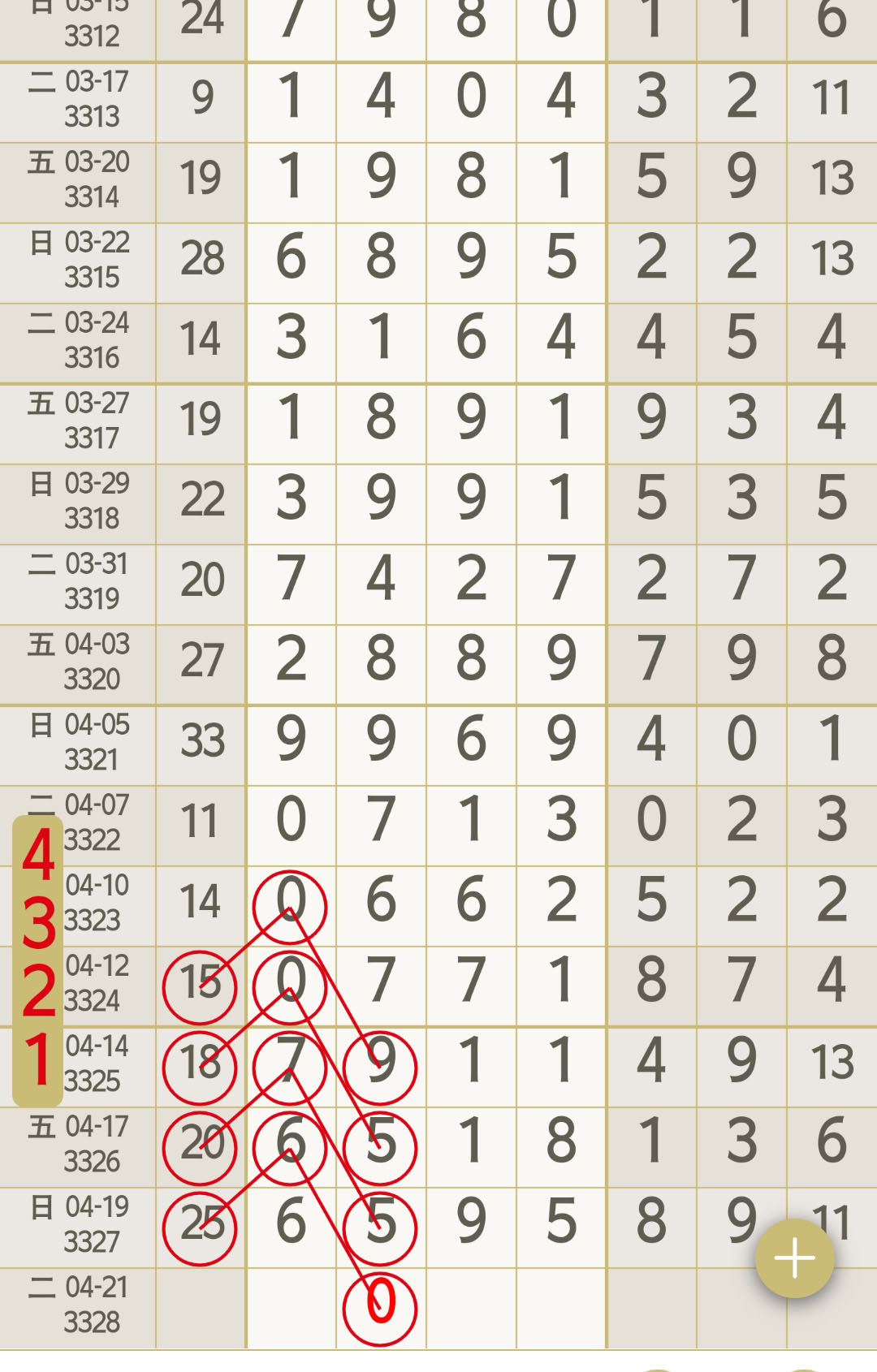Tap the floating plus button
This screenshot has width=877, height=1372.
point(794,1258)
